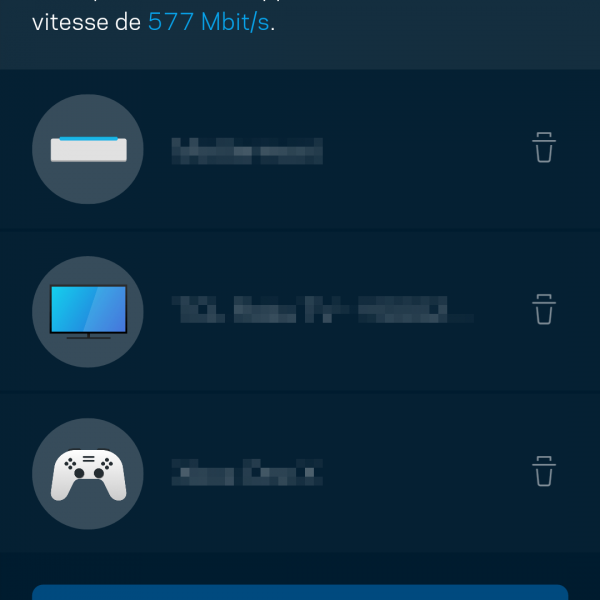The height and width of the screenshot is (600, 600).
Task: Remove the white box device from the list
Action: click(x=543, y=149)
